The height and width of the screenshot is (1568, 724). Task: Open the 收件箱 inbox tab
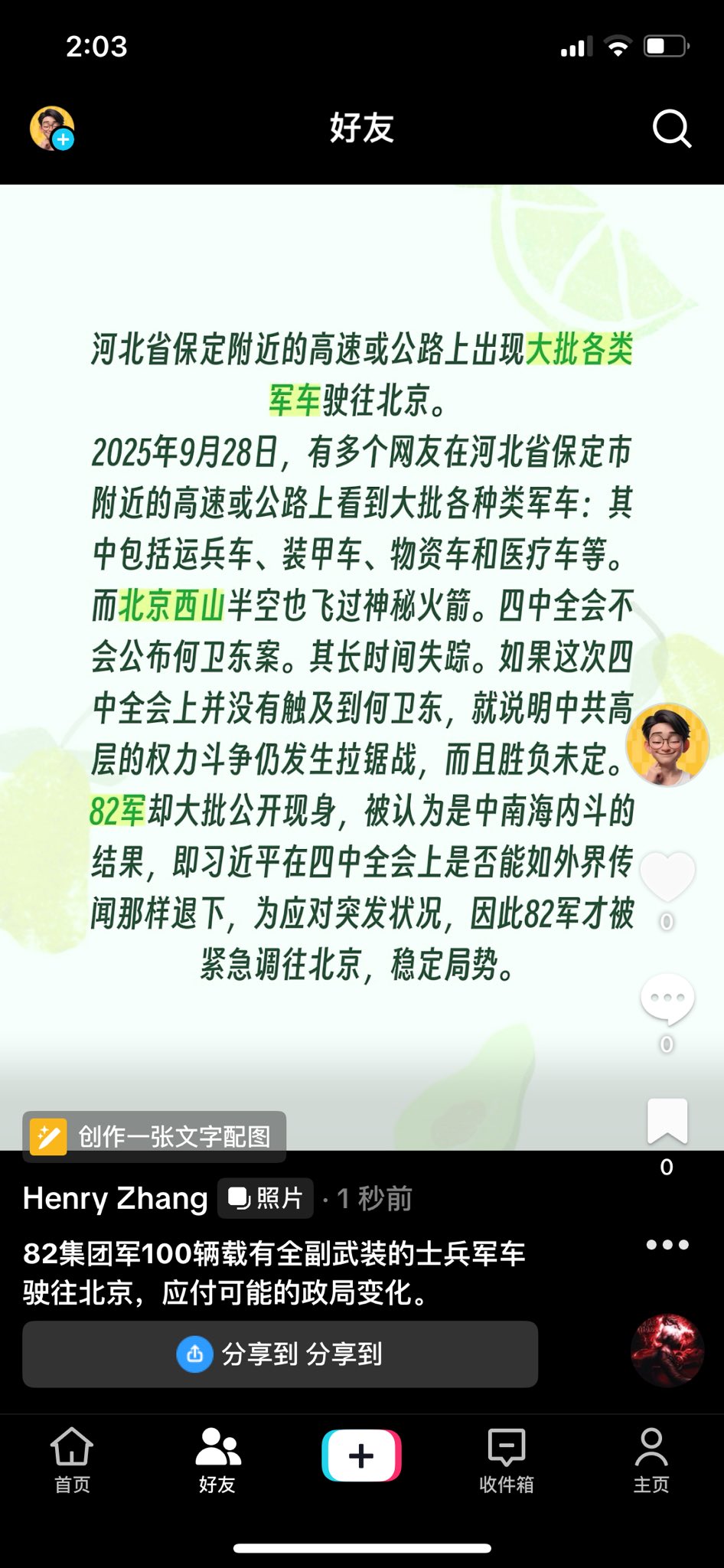point(506,1459)
